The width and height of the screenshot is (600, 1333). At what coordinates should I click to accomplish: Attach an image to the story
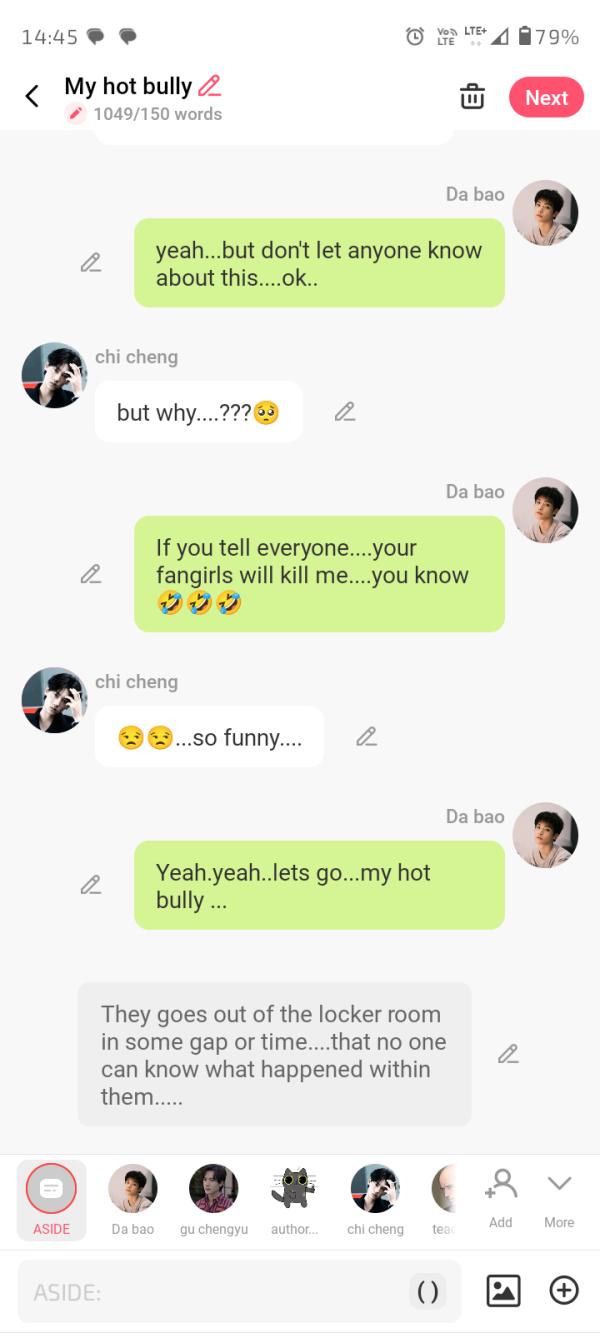503,1291
